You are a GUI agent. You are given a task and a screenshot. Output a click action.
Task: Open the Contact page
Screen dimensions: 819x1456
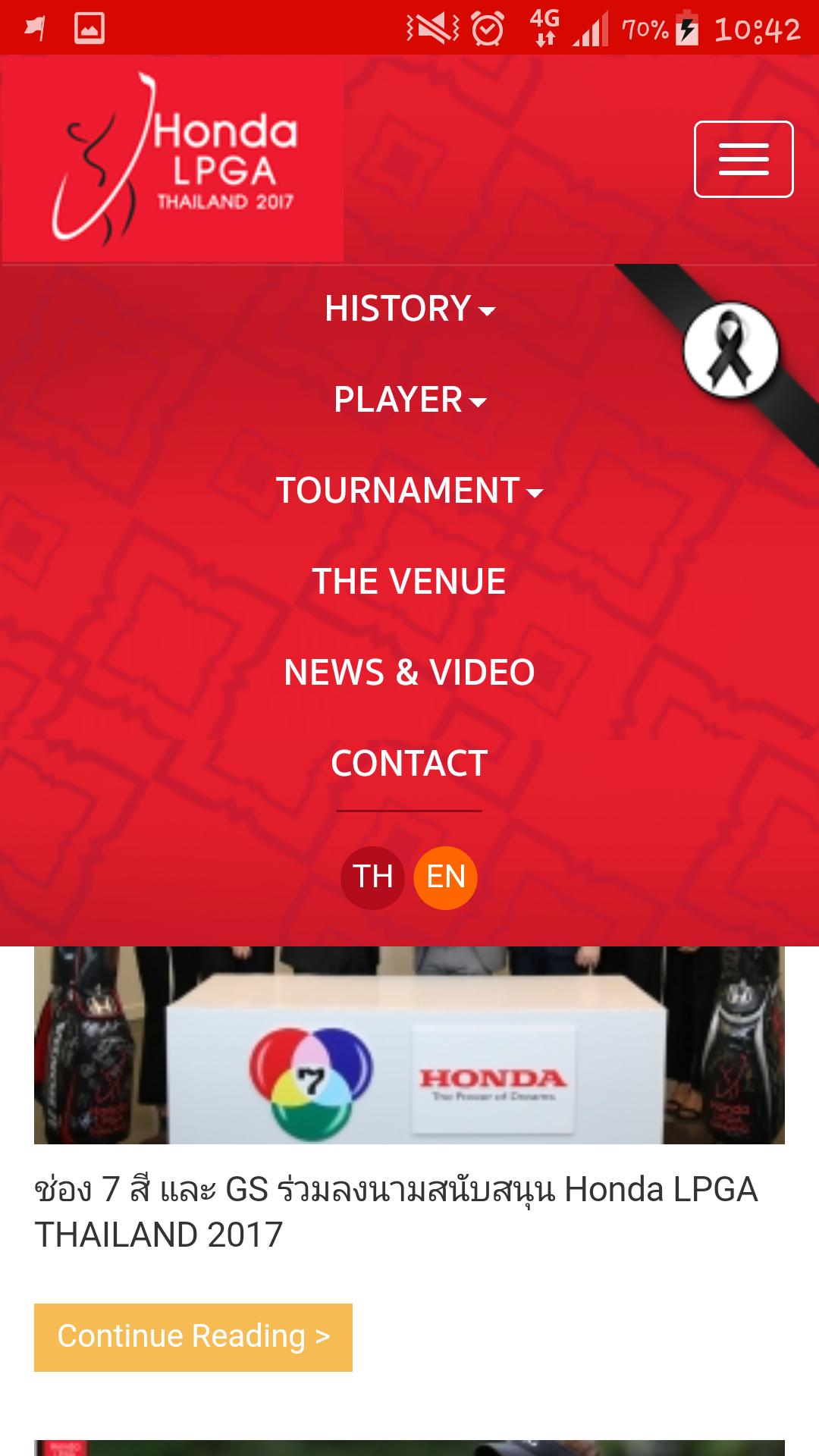[409, 764]
